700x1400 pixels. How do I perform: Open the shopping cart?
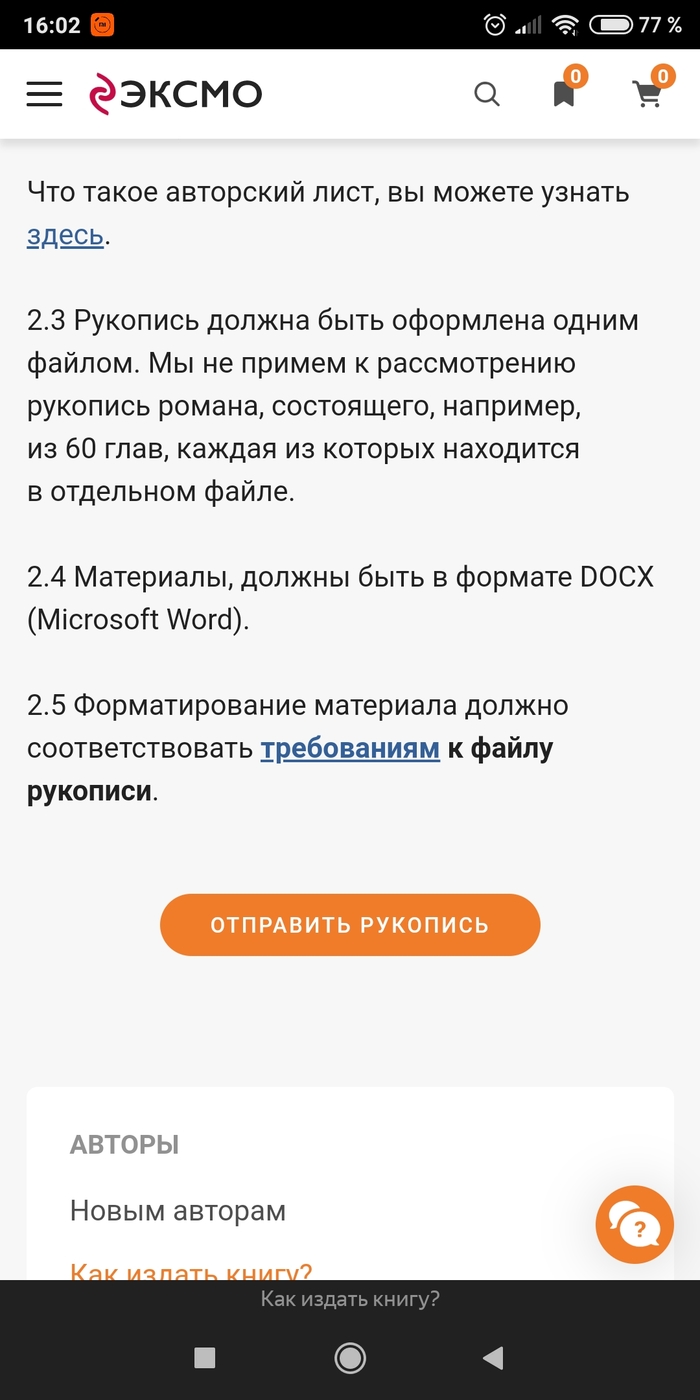[648, 94]
